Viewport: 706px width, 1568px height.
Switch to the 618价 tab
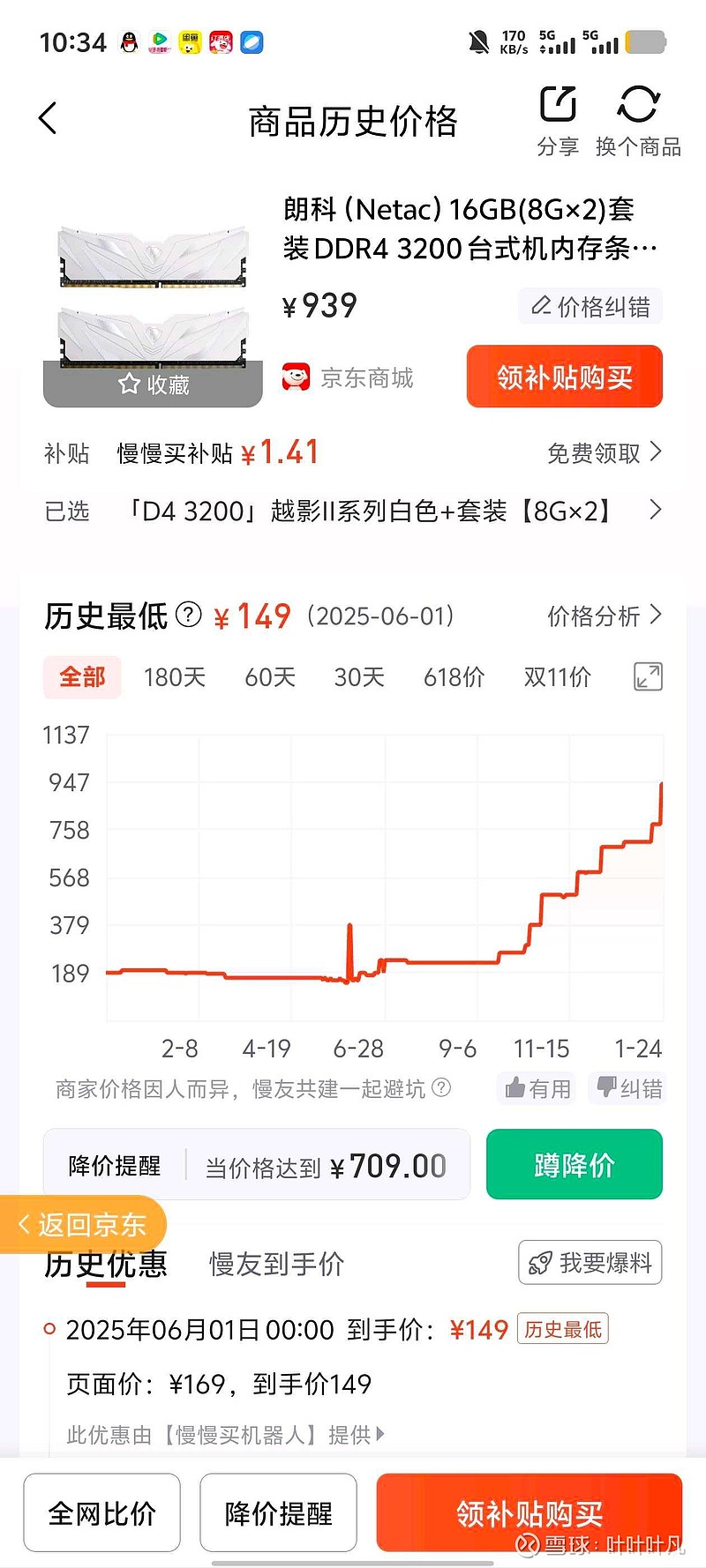[453, 676]
